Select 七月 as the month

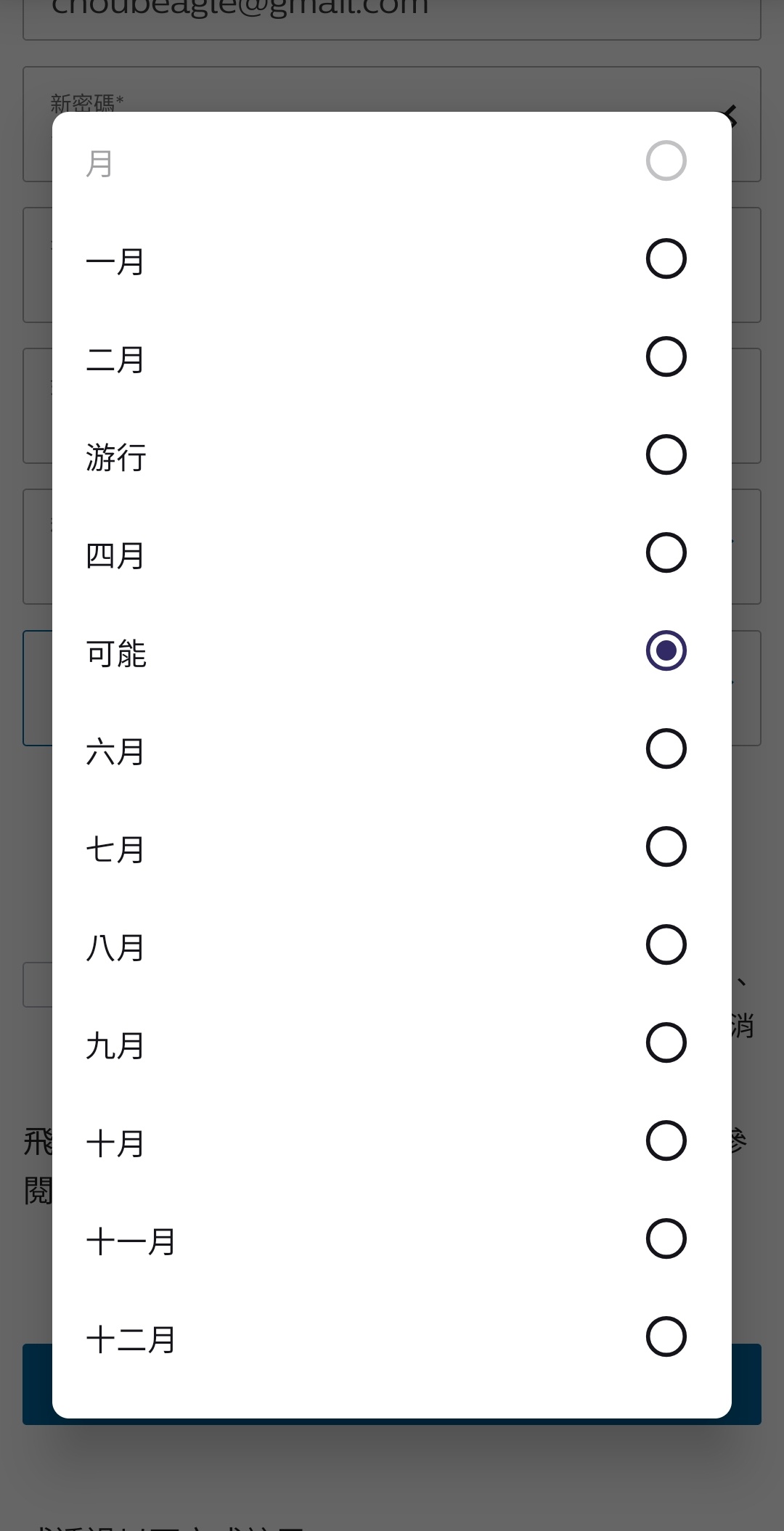click(x=392, y=847)
